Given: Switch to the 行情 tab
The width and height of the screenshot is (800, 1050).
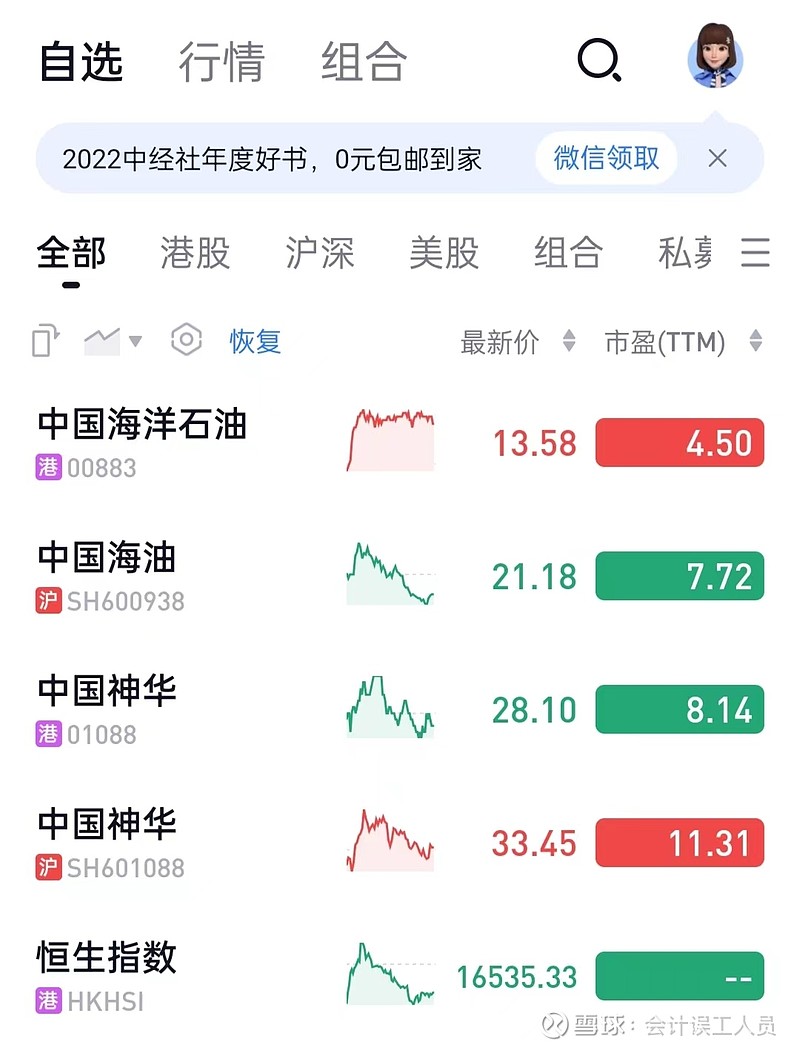Looking at the screenshot, I should tap(221, 62).
